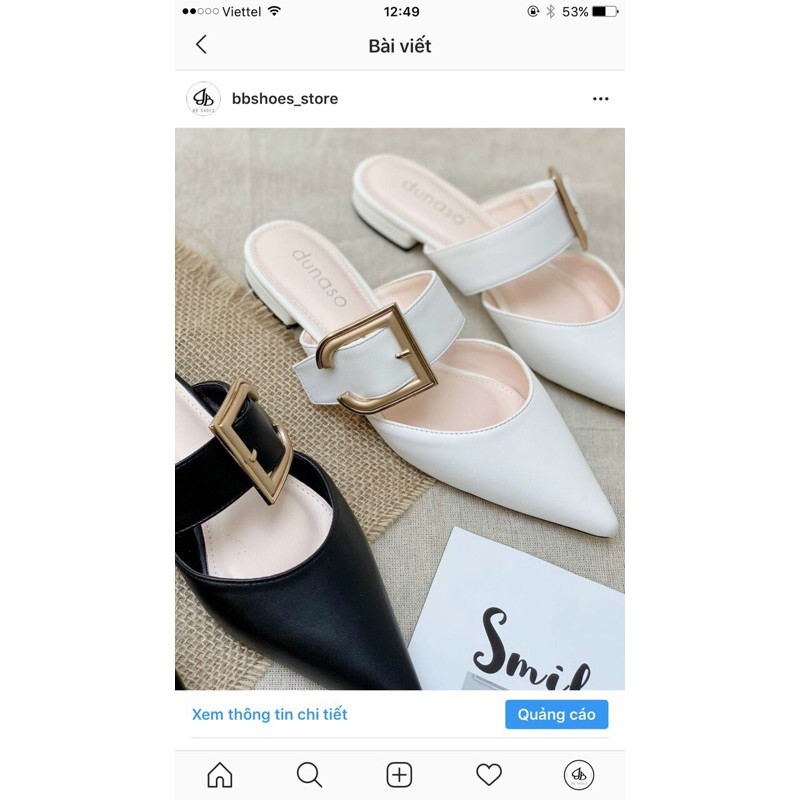
Task: Open the bbshoes_store profile
Action: [x=284, y=99]
